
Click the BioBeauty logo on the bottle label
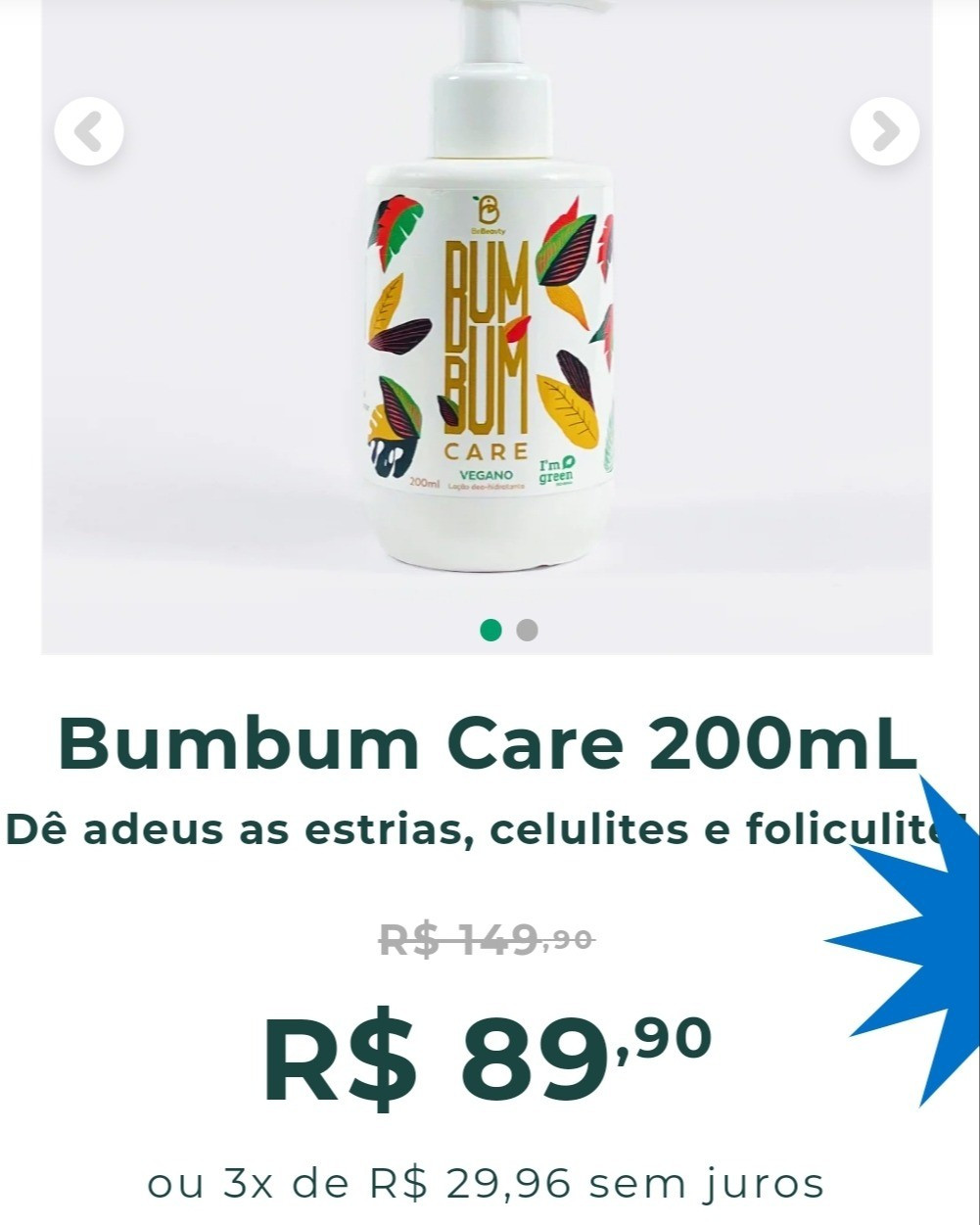coord(489,212)
